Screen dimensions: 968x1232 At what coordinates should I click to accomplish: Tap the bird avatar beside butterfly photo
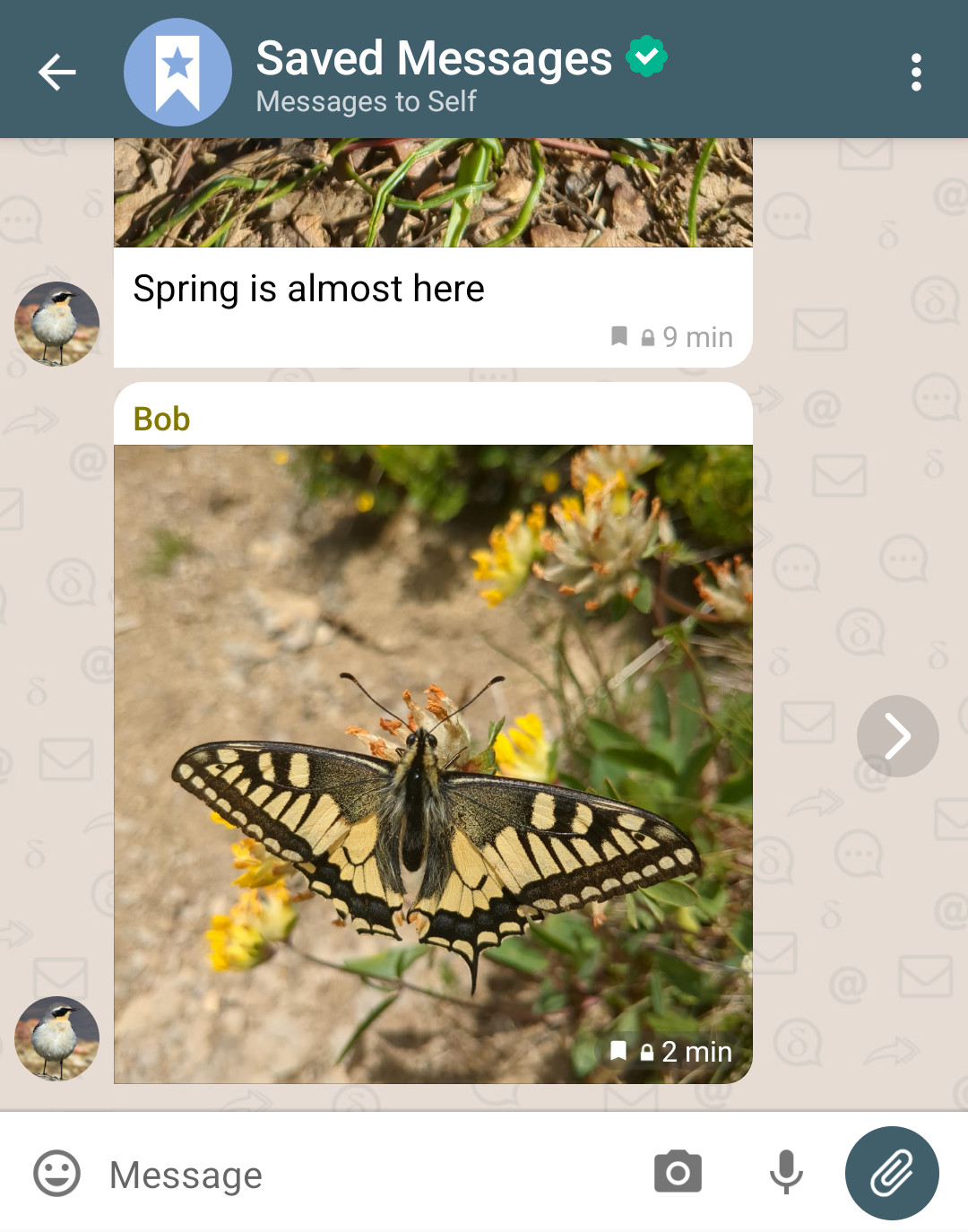[56, 1038]
